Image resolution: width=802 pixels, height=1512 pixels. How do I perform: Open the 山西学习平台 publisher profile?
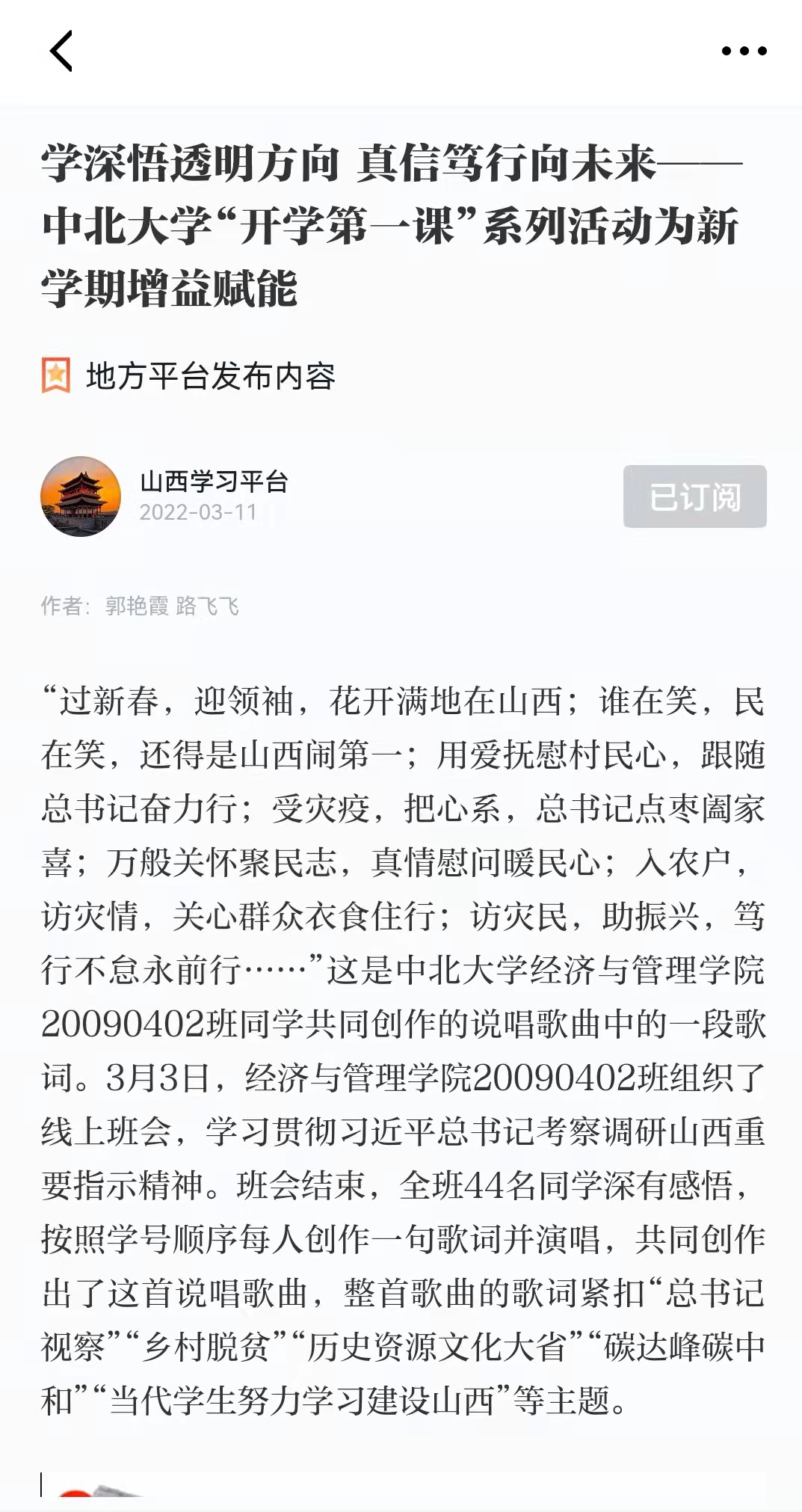pos(214,482)
